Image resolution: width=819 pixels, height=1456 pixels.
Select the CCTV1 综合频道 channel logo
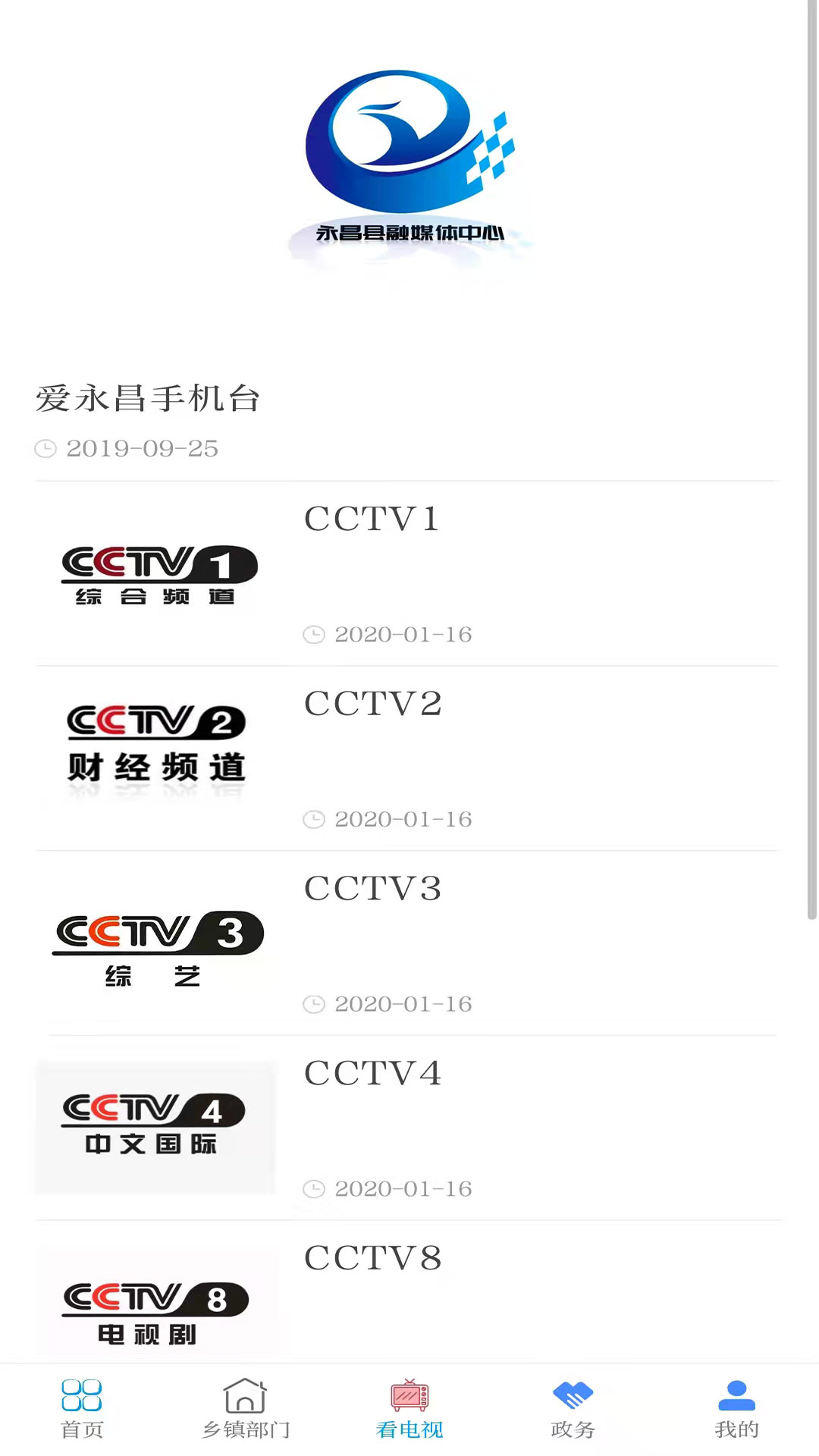[x=158, y=574]
